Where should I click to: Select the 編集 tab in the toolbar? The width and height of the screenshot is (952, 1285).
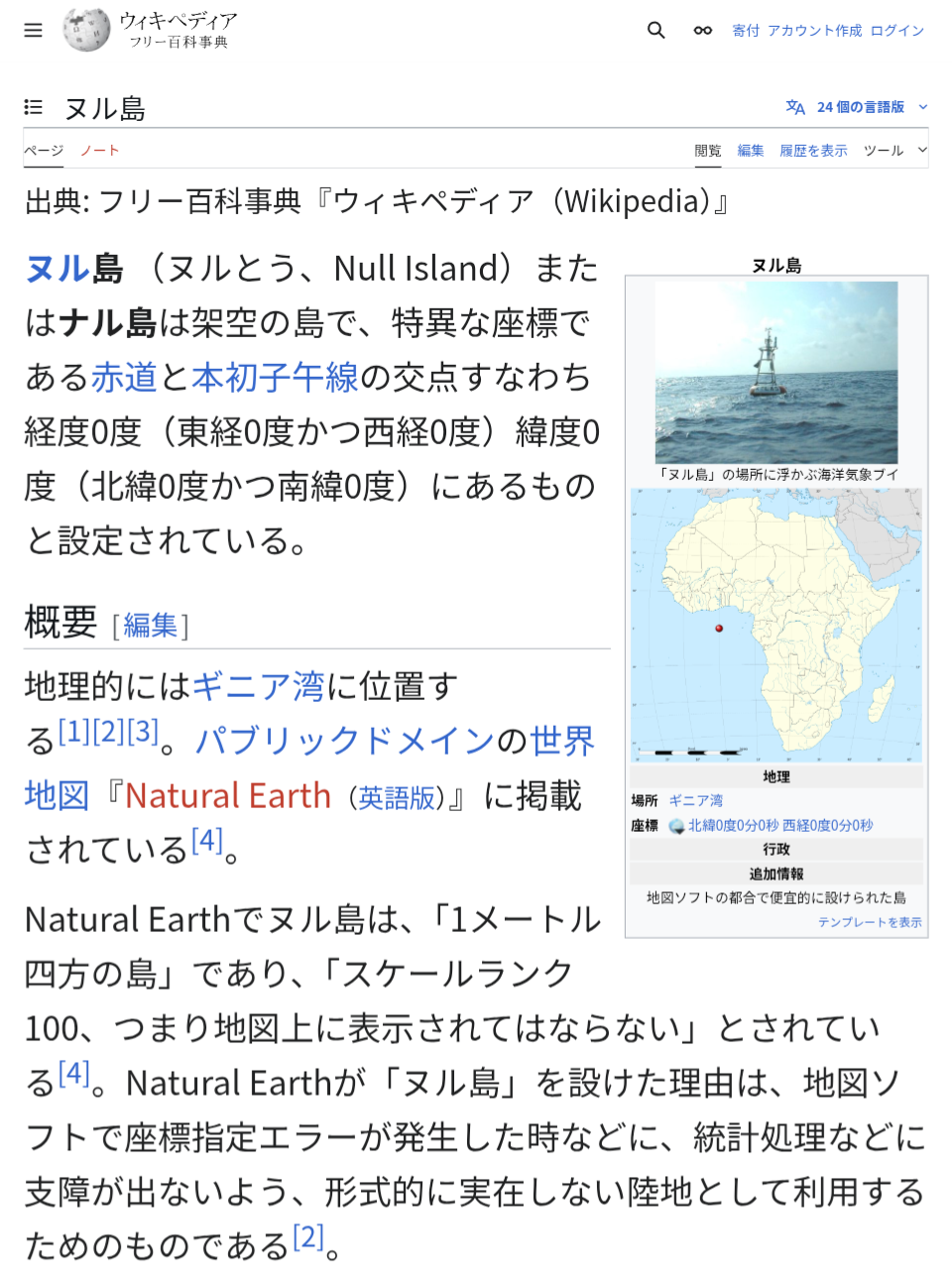point(751,151)
